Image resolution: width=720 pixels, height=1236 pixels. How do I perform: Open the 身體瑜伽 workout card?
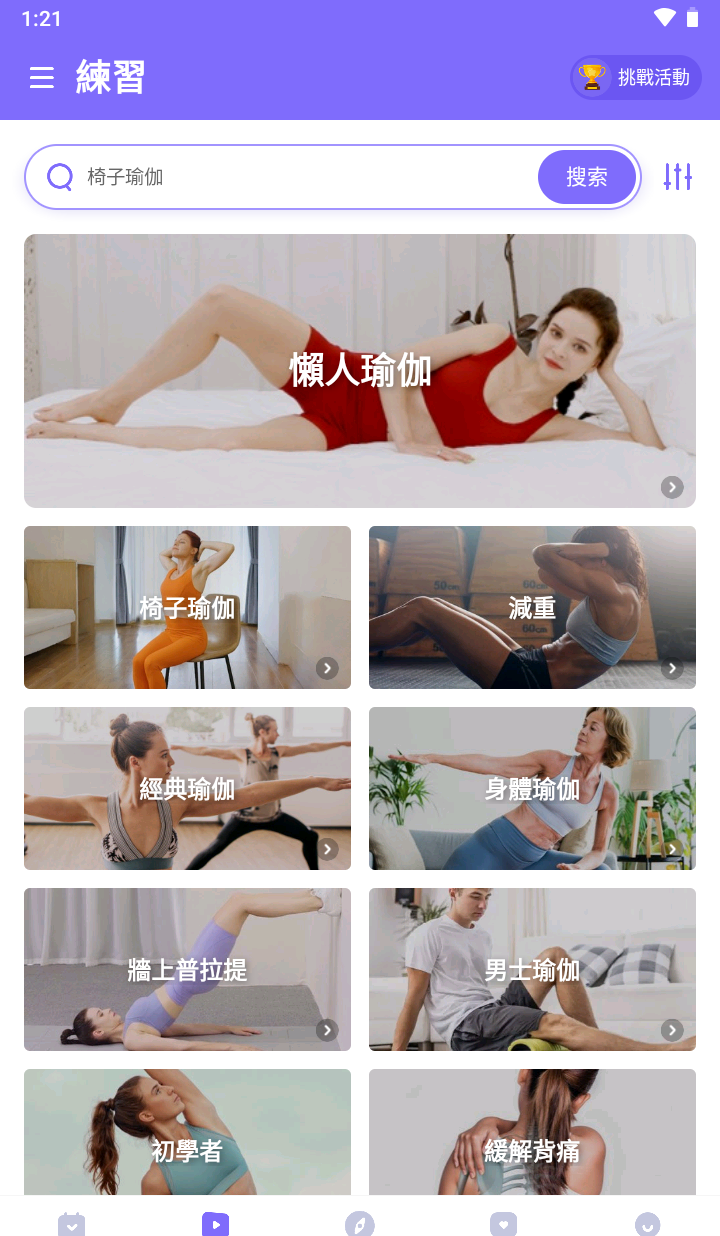[x=532, y=788]
